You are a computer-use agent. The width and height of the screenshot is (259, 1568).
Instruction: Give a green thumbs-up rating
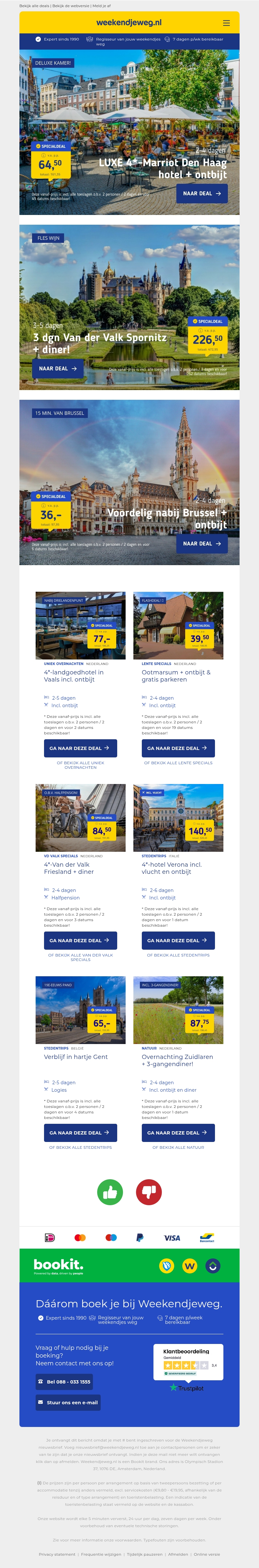(x=110, y=1192)
